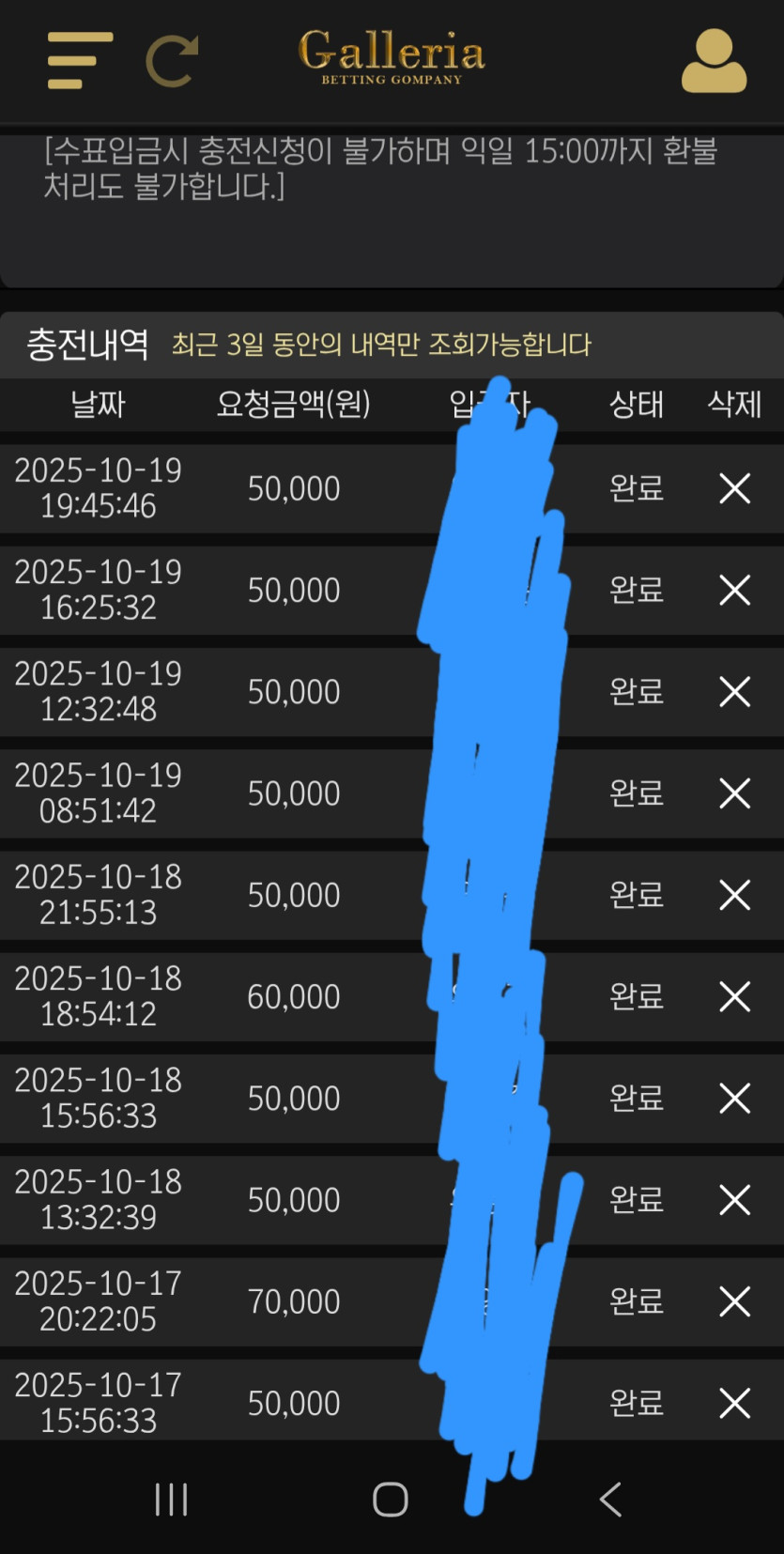This screenshot has height=1554, width=784.
Task: Refresh the page with the reload icon
Action: (172, 60)
